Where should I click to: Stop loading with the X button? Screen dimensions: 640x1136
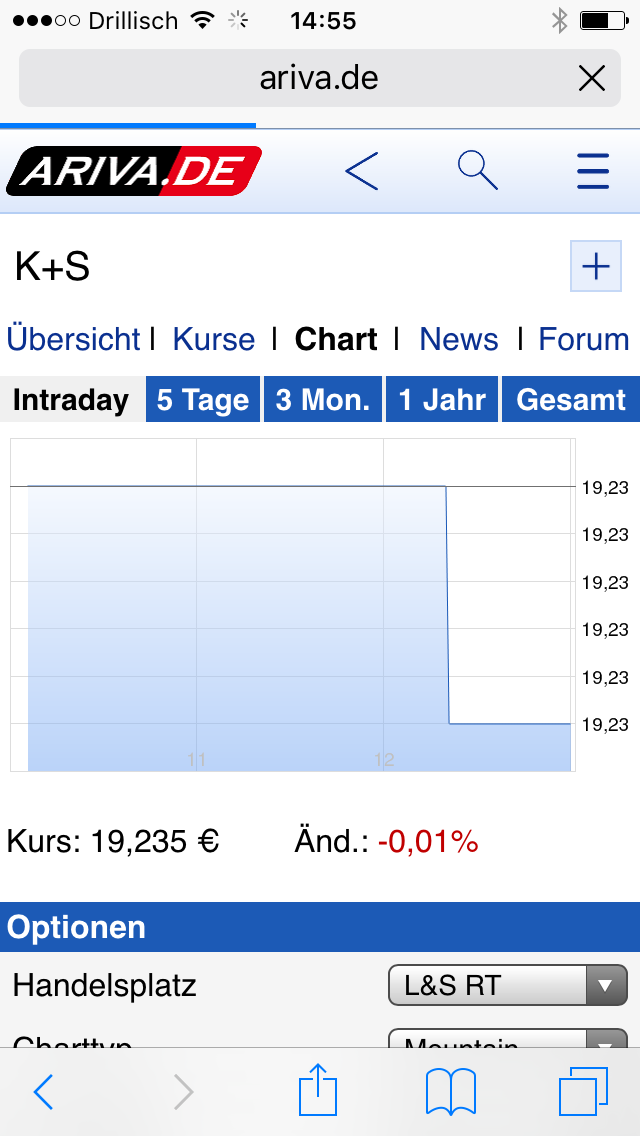(x=592, y=78)
